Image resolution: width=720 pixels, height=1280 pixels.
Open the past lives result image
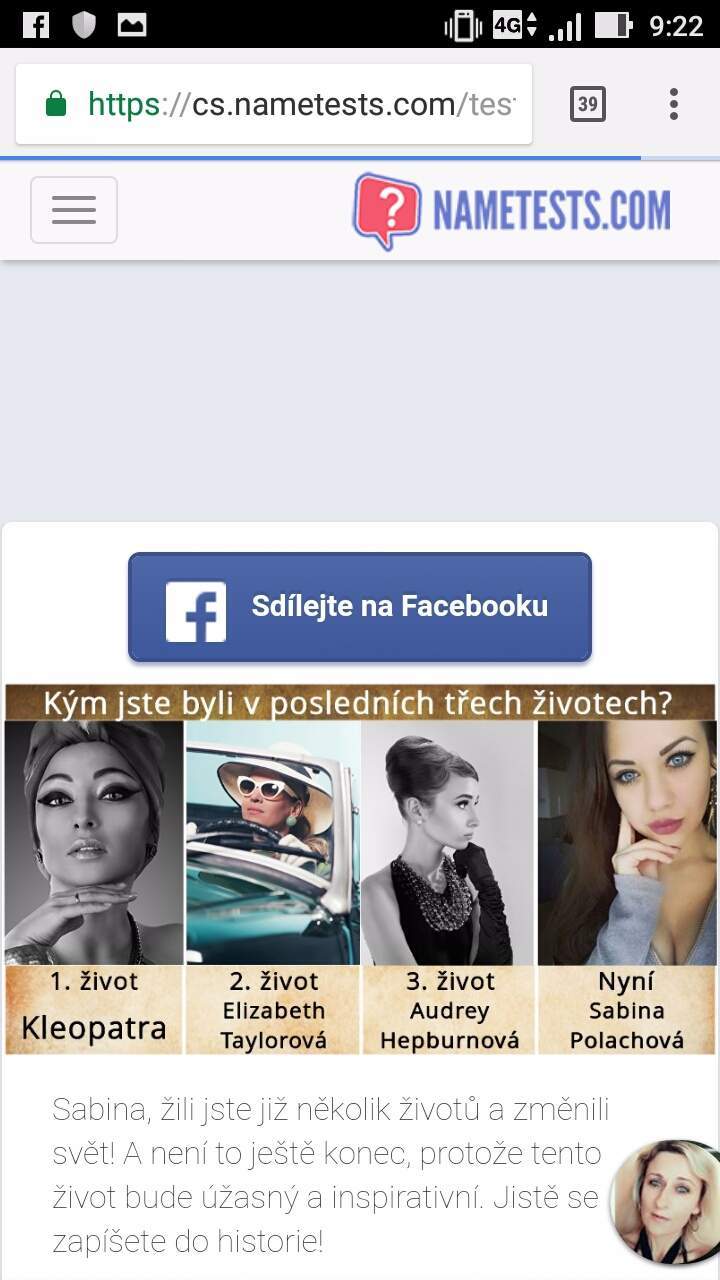(360, 870)
